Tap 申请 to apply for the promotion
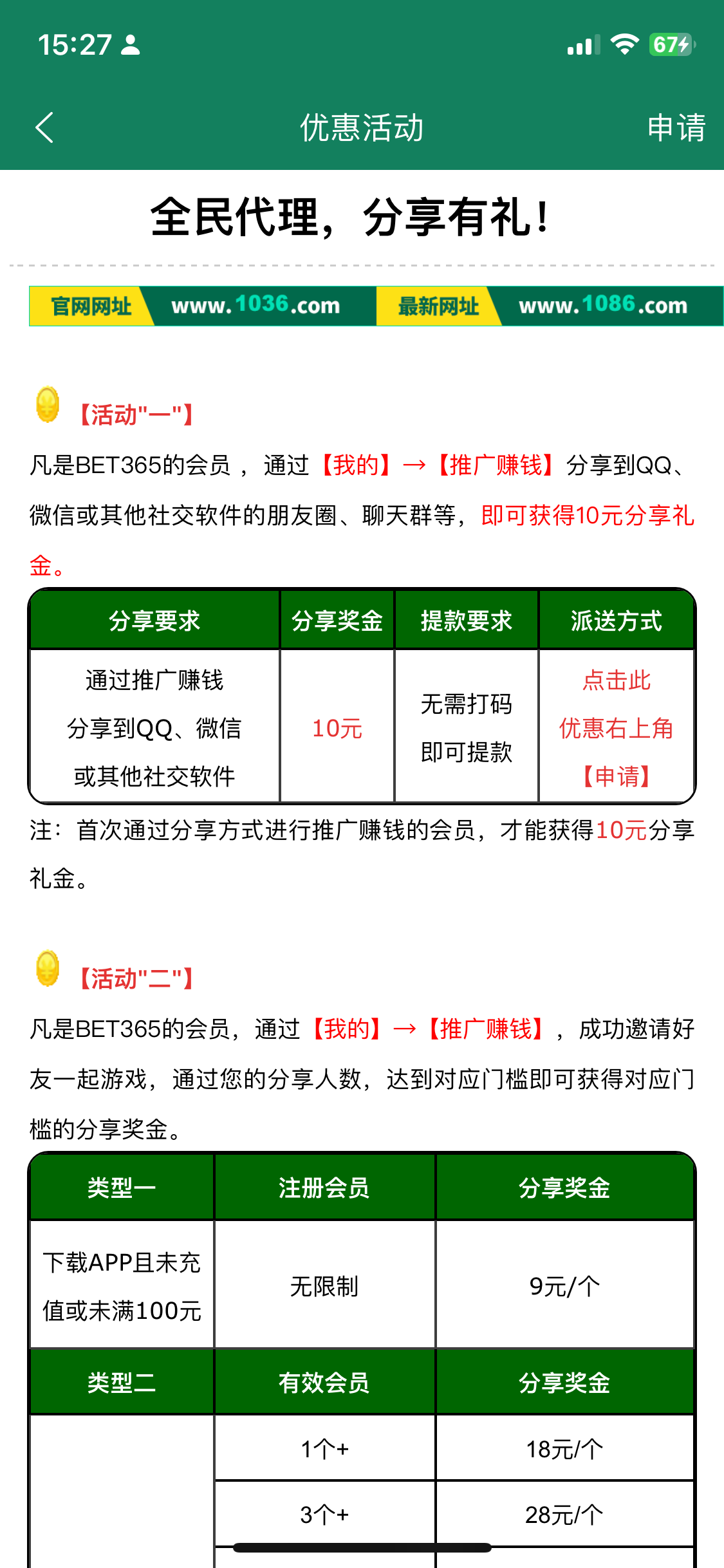Screen dimensions: 724x1568 [x=676, y=127]
